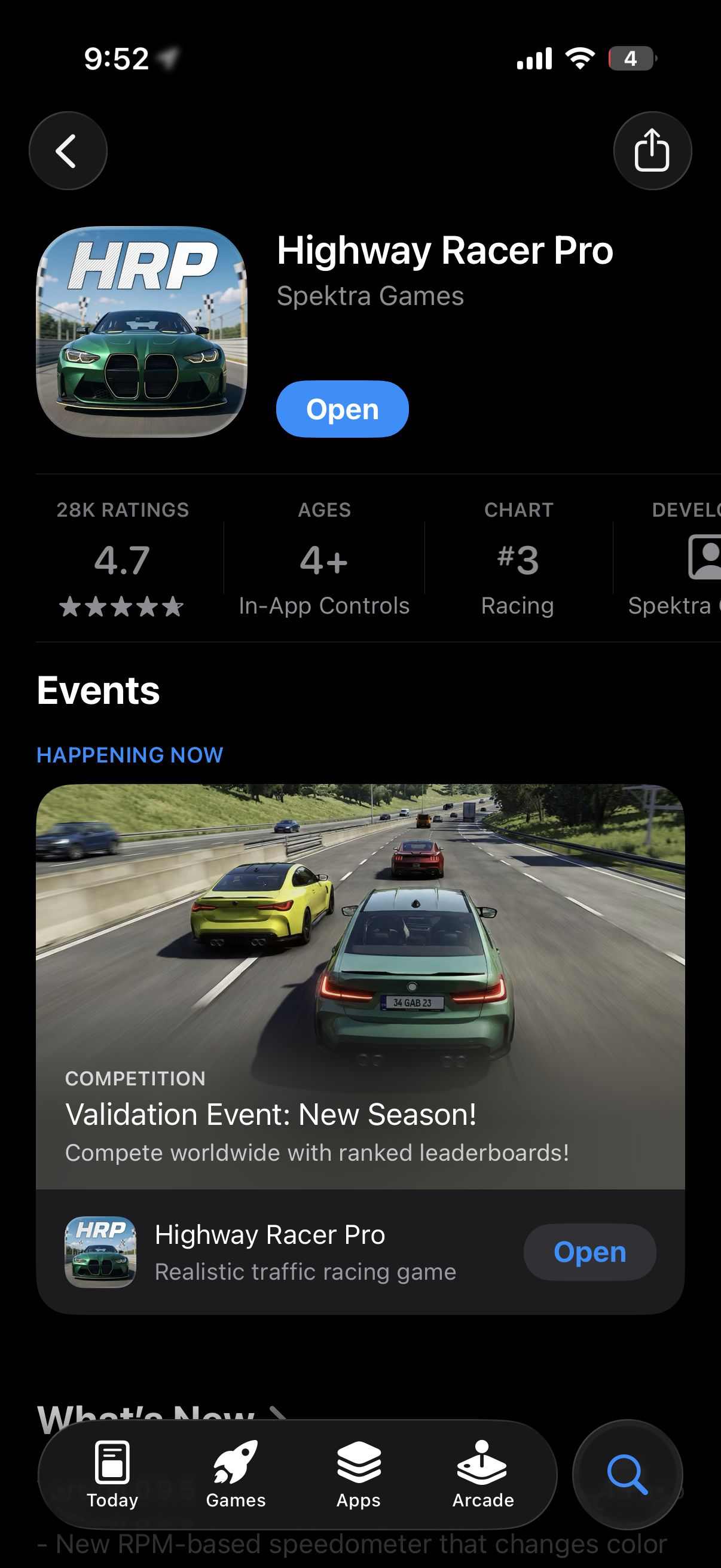Switch to the Arcade tab
721x1568 pixels.
(x=482, y=1474)
